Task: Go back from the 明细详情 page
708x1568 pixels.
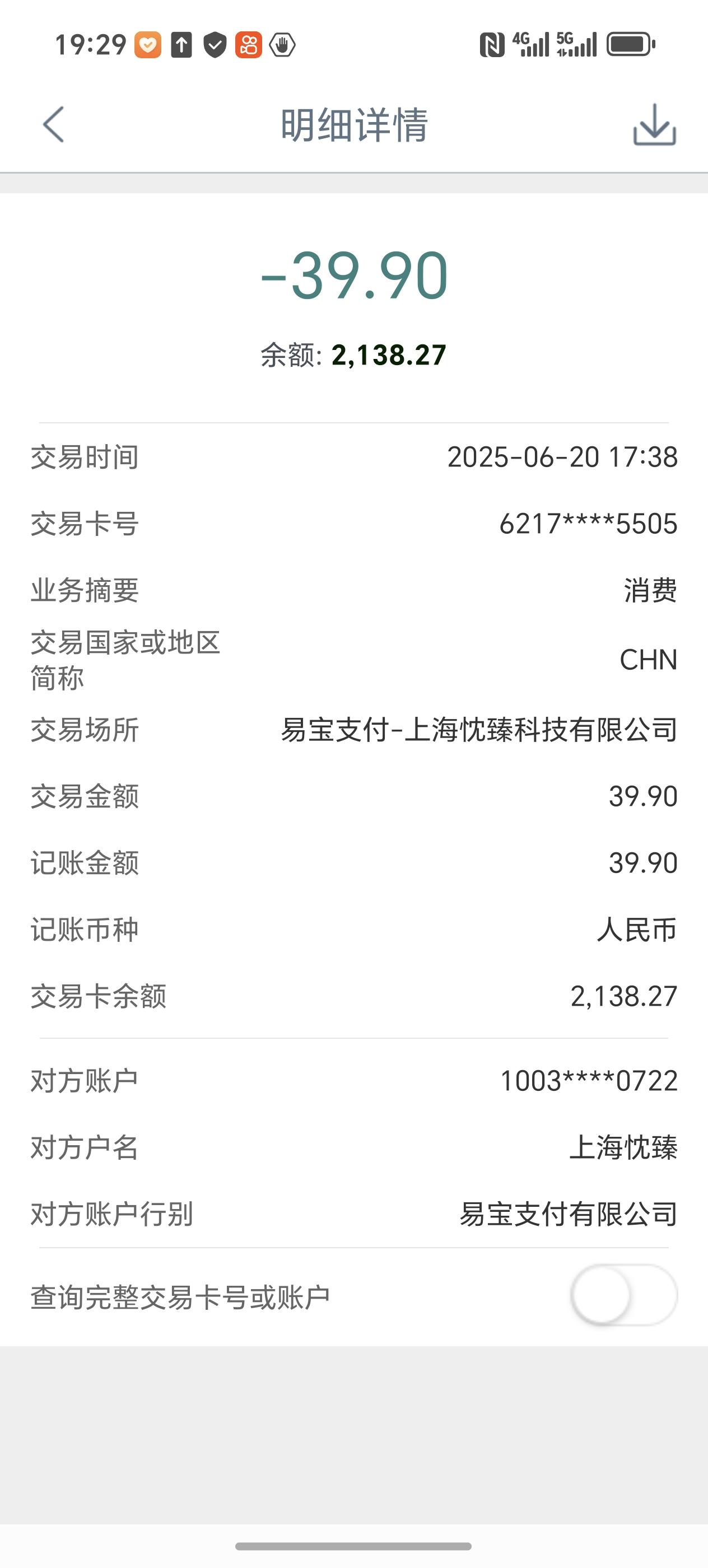Action: coord(53,125)
